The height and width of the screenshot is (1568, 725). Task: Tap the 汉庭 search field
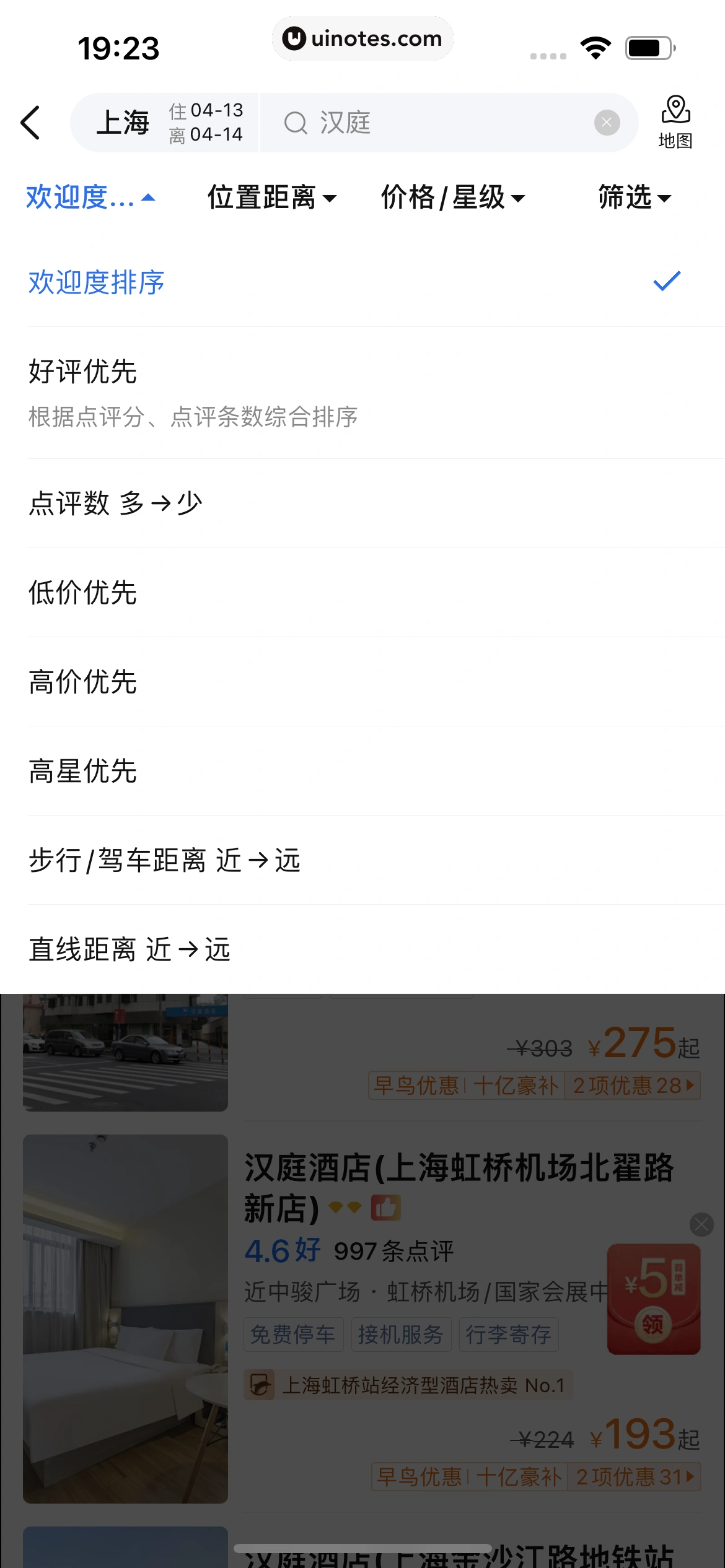434,123
